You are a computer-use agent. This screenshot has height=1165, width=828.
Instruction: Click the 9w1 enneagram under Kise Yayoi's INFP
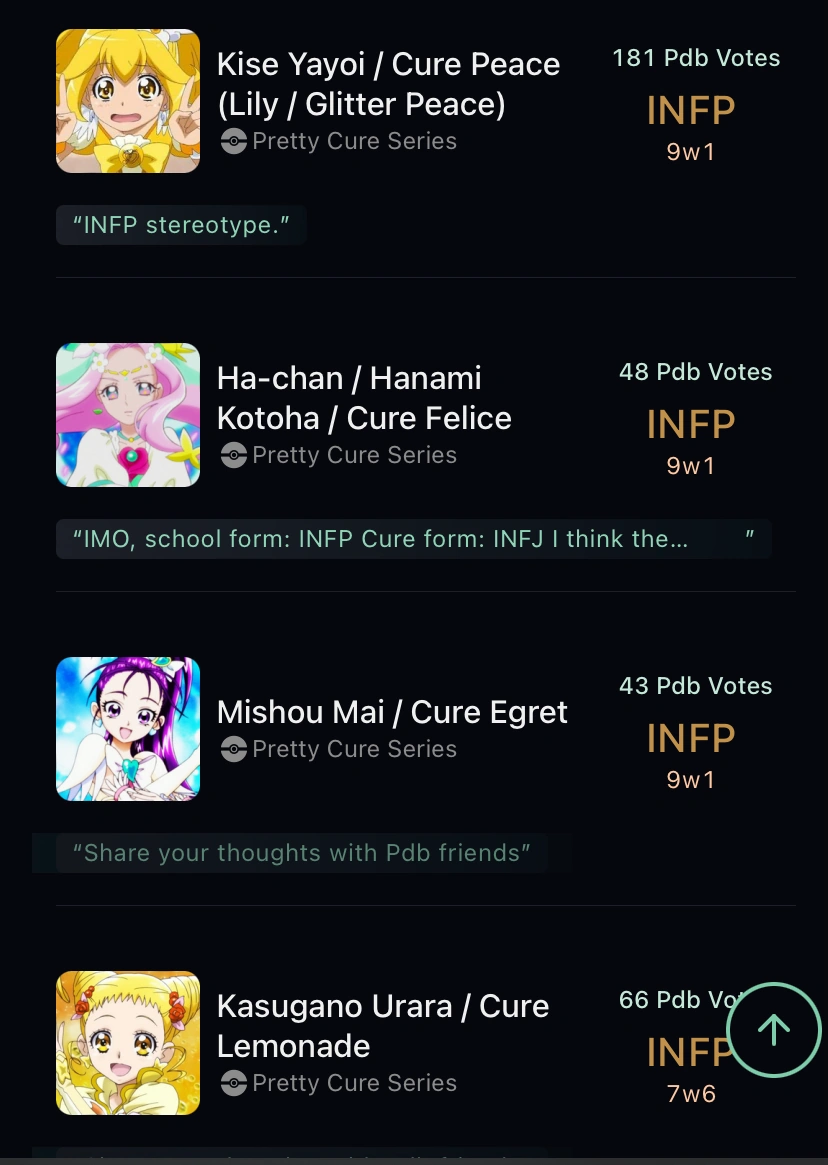690,151
